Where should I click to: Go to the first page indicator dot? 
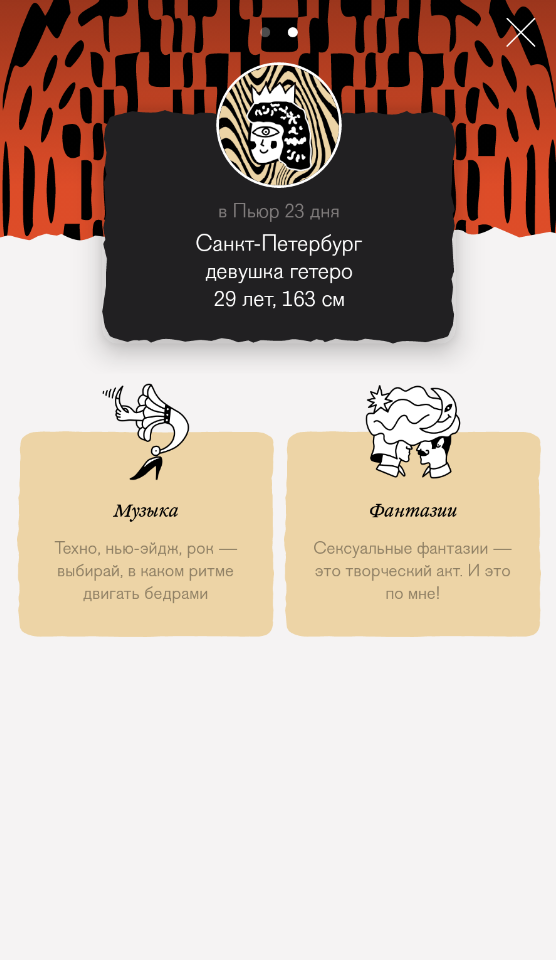(x=265, y=32)
